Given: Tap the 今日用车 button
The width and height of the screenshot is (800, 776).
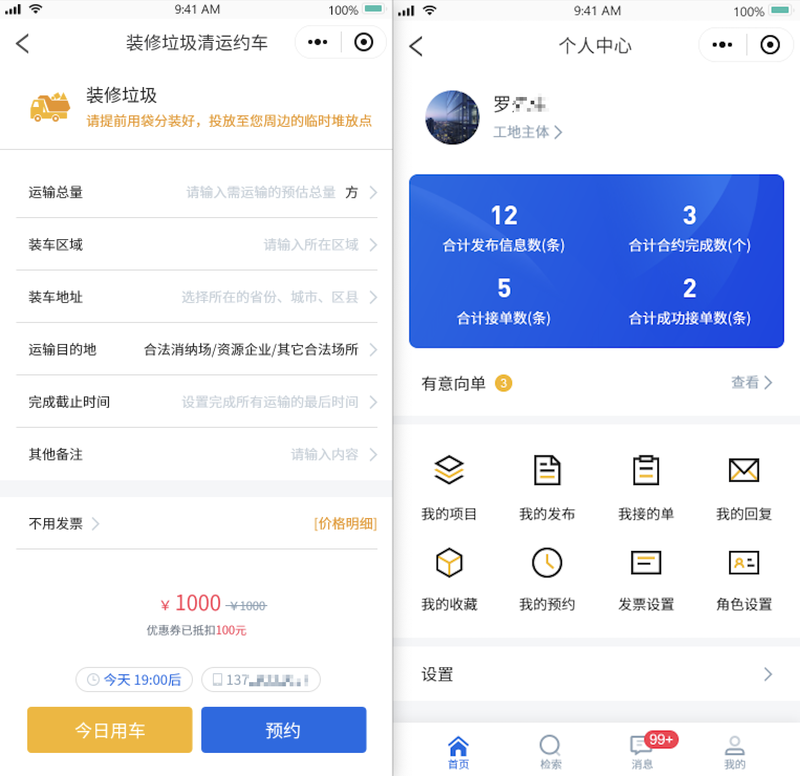Looking at the screenshot, I should click(x=109, y=730).
